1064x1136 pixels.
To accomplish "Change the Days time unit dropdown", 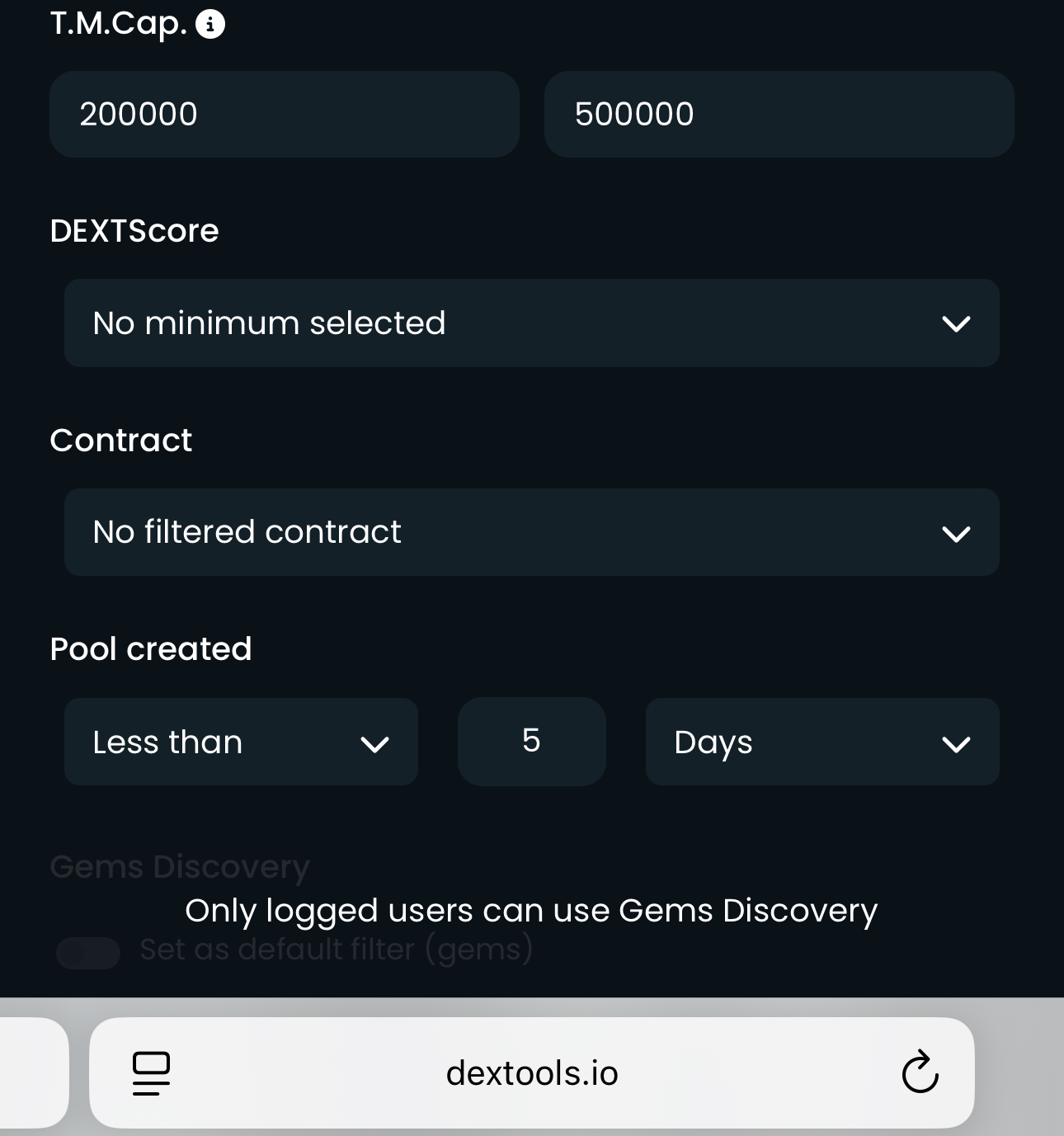I will click(822, 742).
